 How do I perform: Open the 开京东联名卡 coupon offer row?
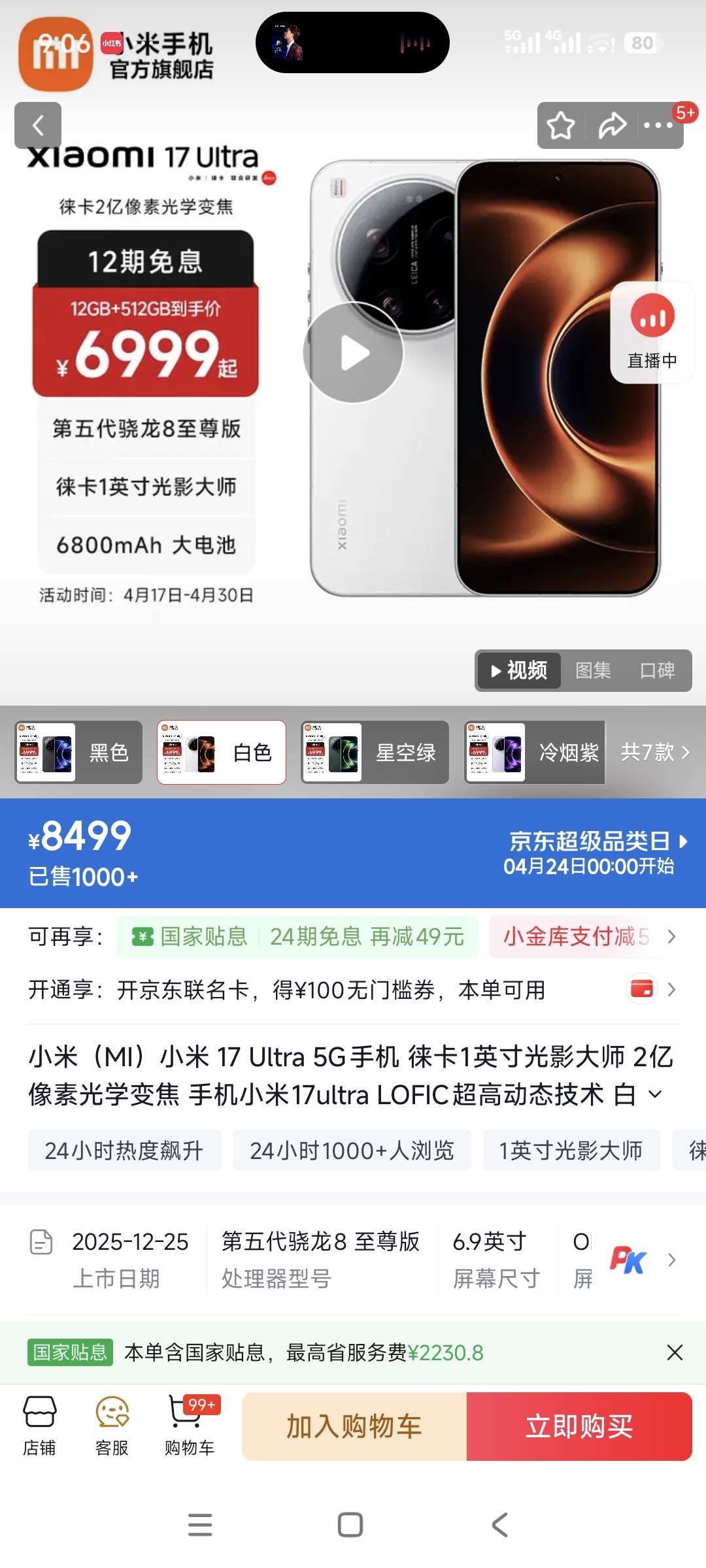(x=353, y=990)
